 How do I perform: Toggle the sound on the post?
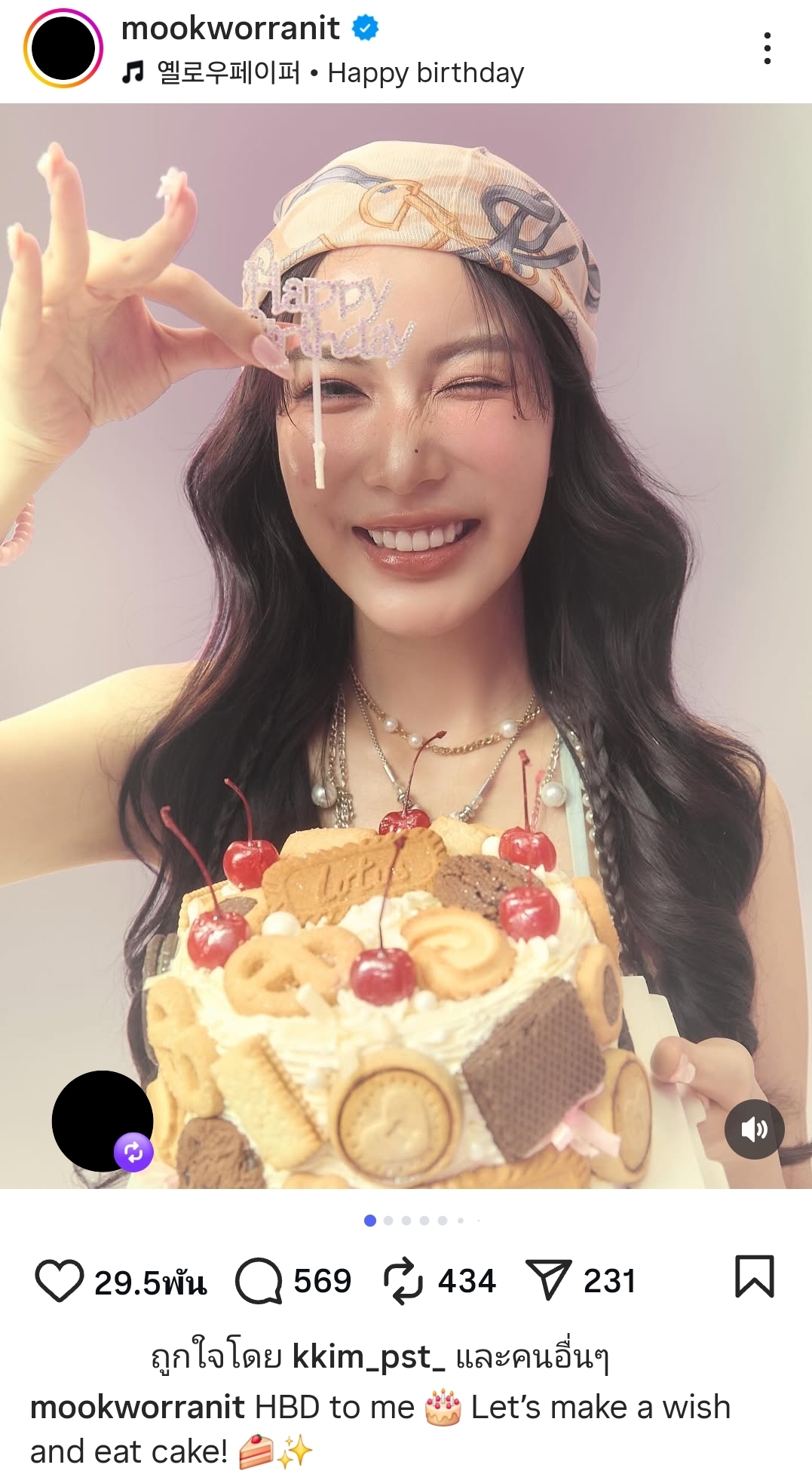[x=754, y=1129]
